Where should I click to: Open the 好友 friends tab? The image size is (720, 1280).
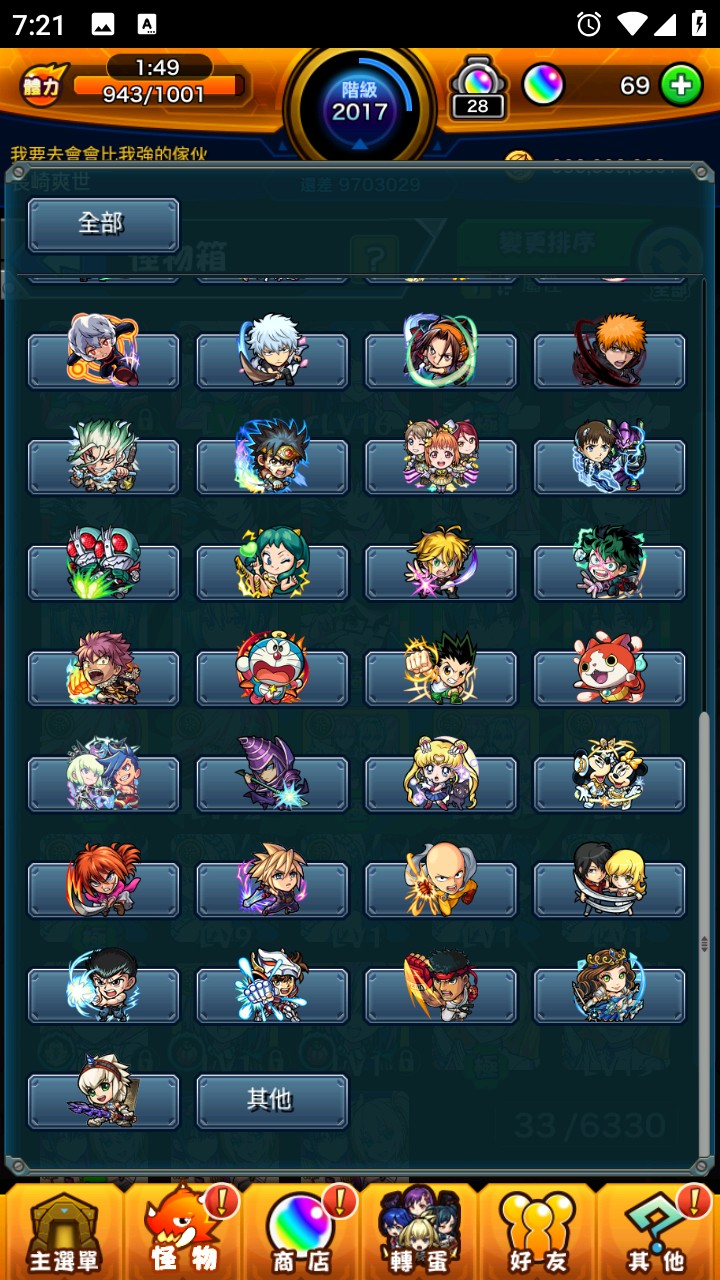pyautogui.click(x=536, y=1232)
